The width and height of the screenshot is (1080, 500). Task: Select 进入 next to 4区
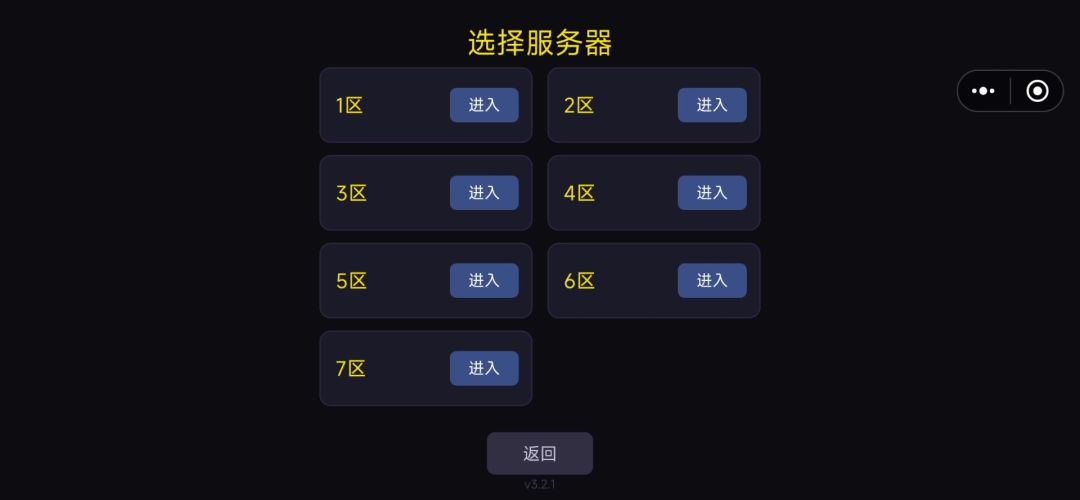pos(712,193)
